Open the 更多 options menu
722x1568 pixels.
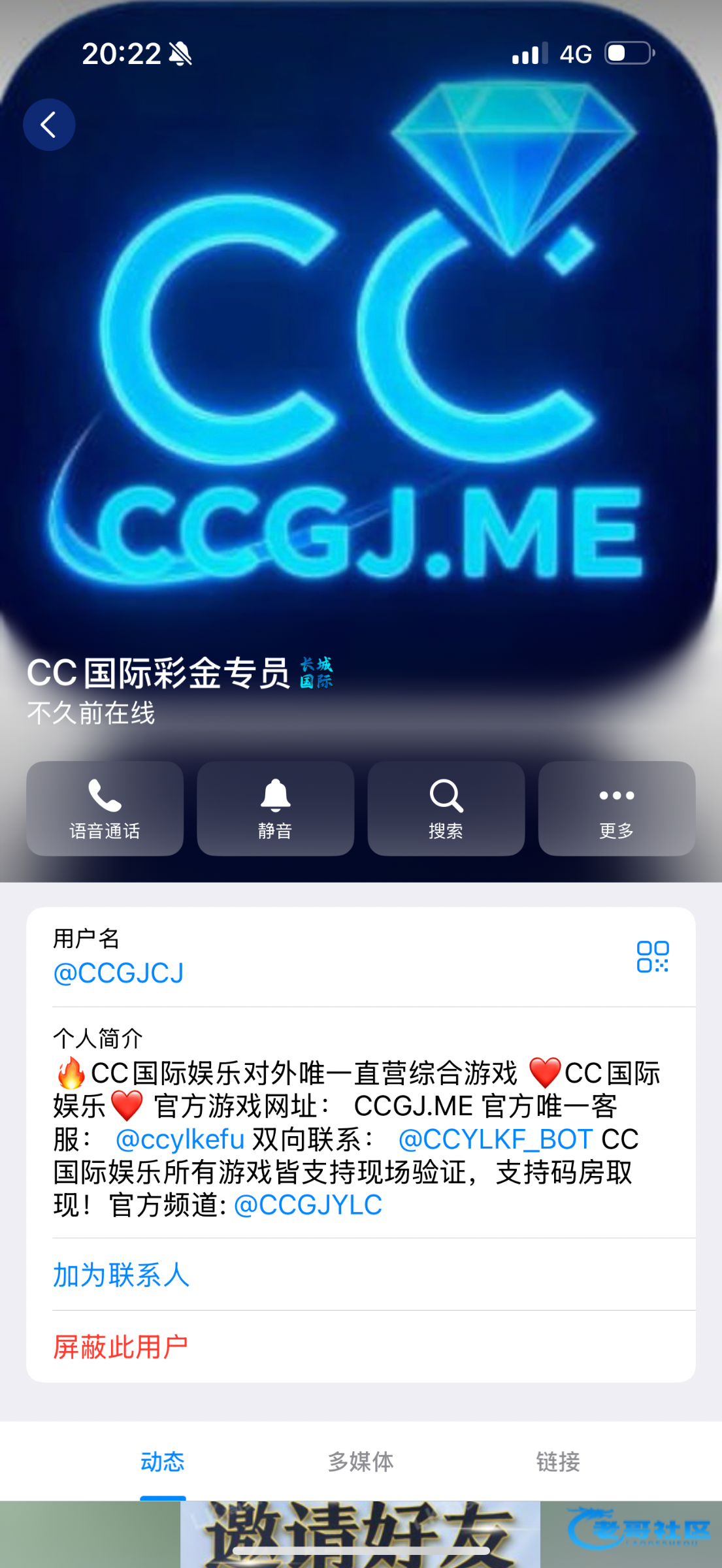click(616, 808)
